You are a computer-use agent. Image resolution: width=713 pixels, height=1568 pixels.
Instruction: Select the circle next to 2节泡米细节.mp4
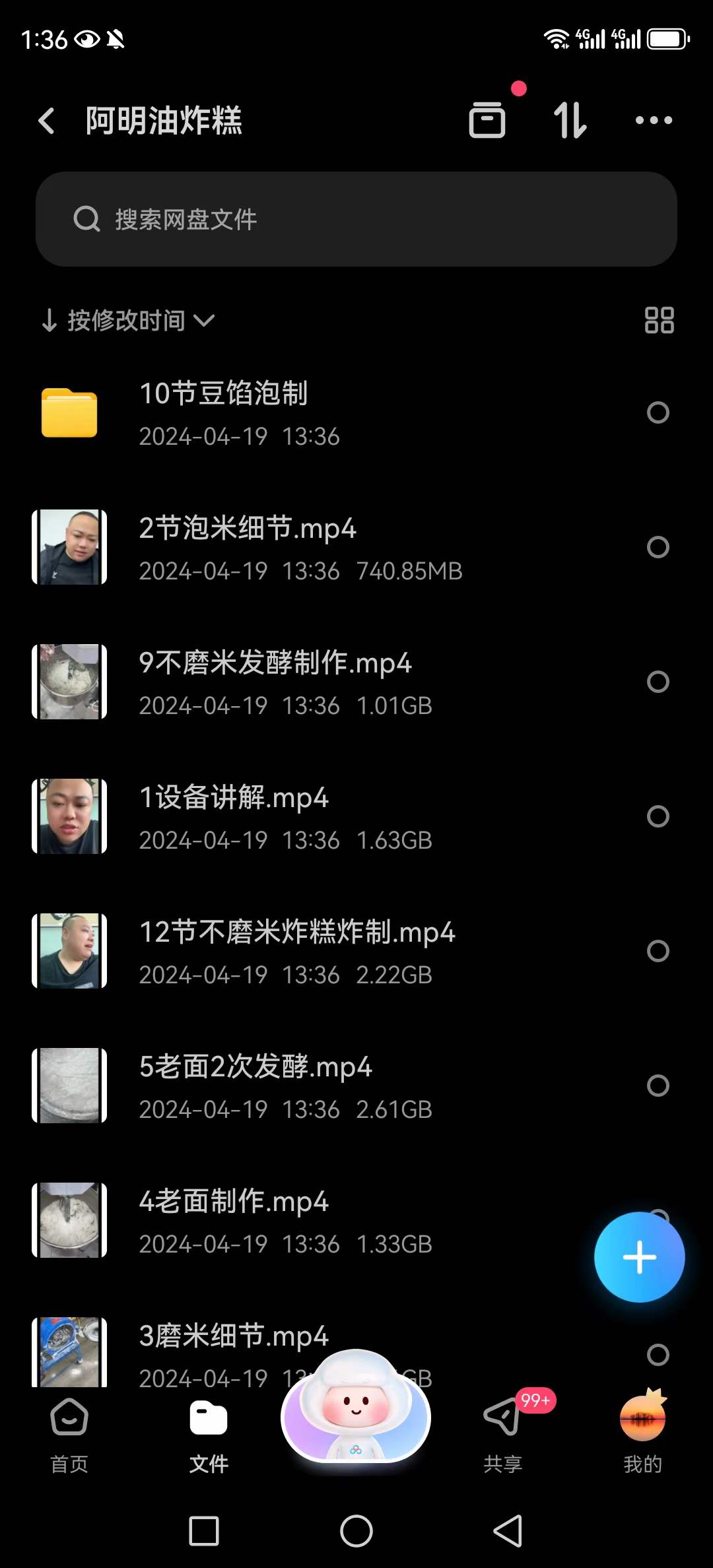(658, 547)
